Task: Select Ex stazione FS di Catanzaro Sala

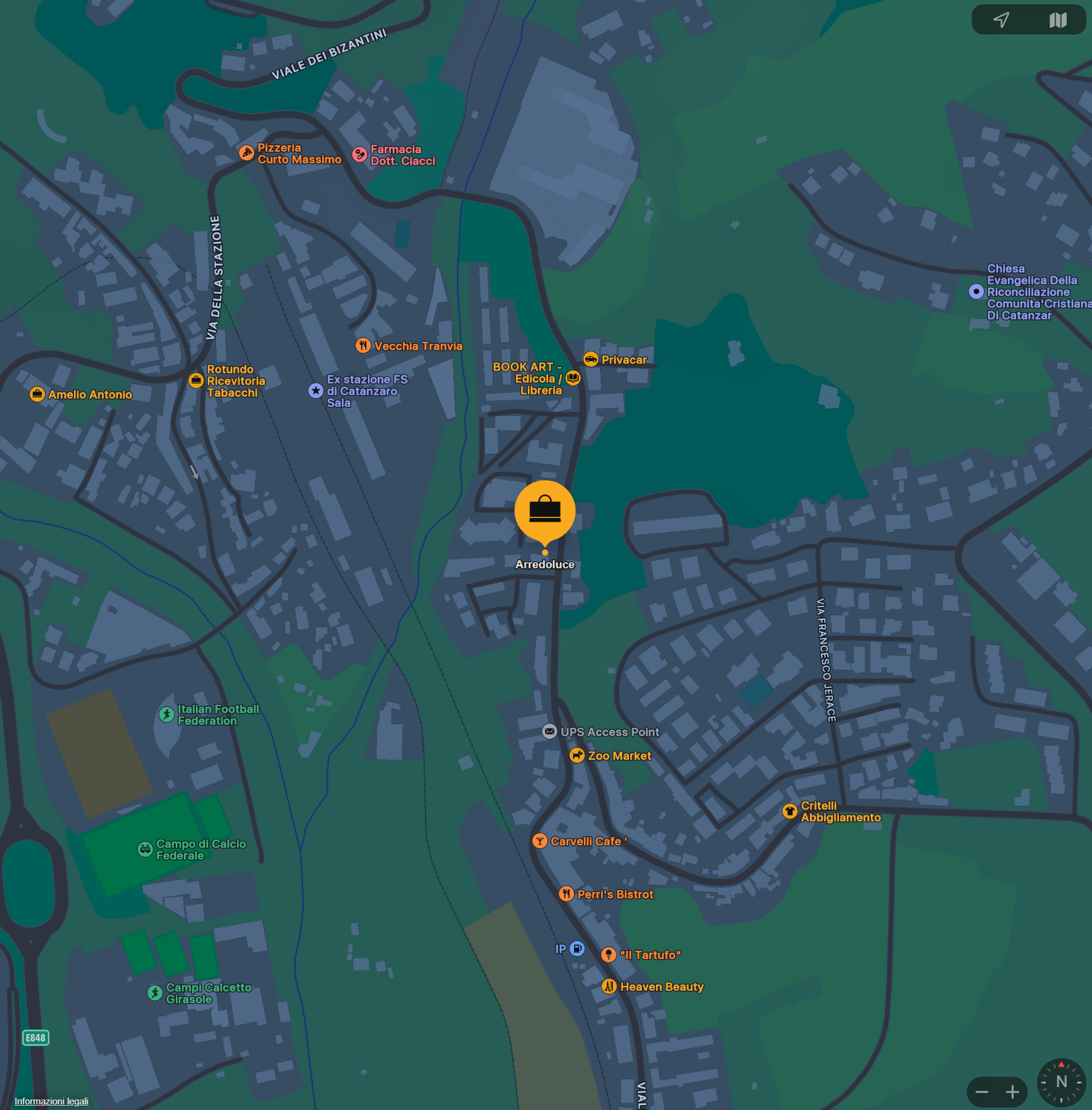Action: pyautogui.click(x=315, y=390)
